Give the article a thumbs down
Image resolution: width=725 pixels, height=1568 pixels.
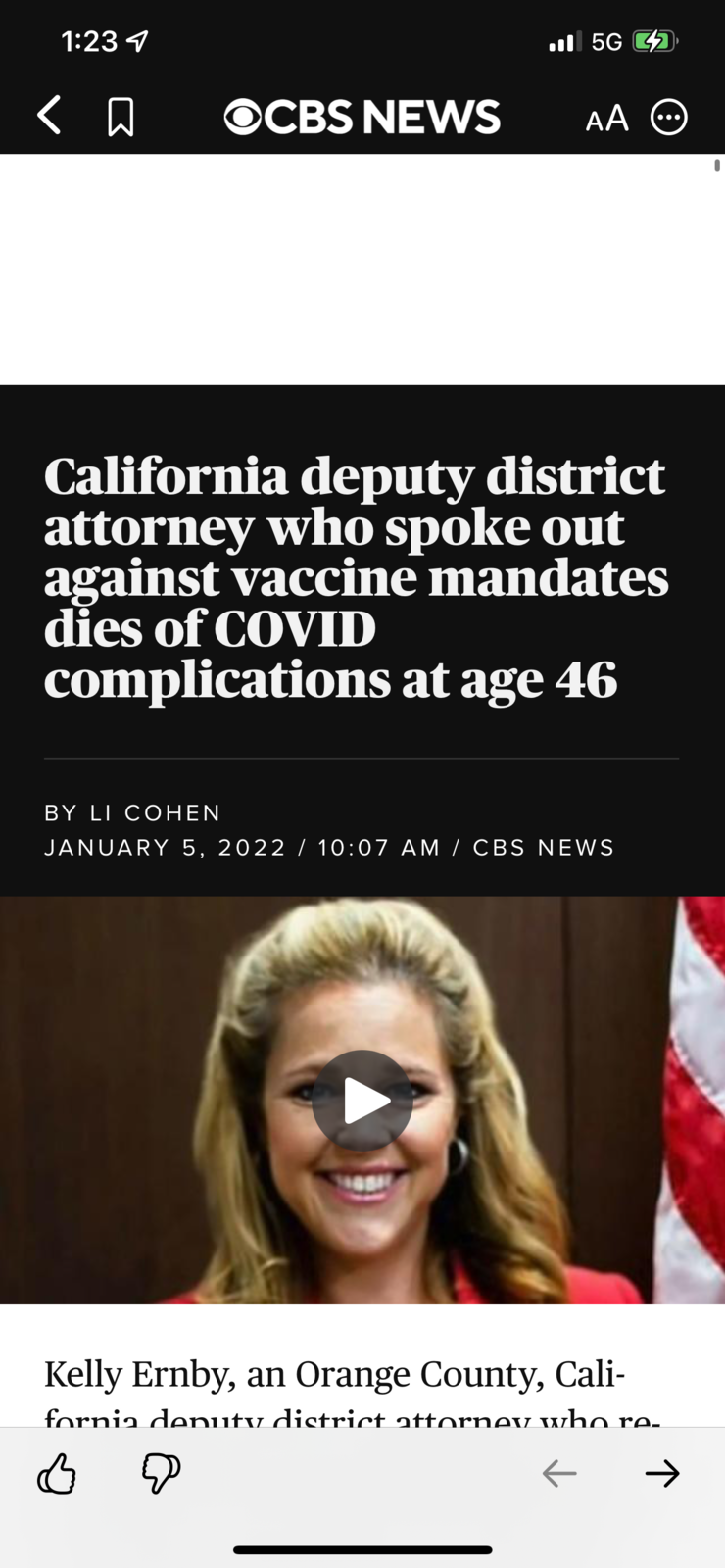pyautogui.click(x=161, y=1473)
